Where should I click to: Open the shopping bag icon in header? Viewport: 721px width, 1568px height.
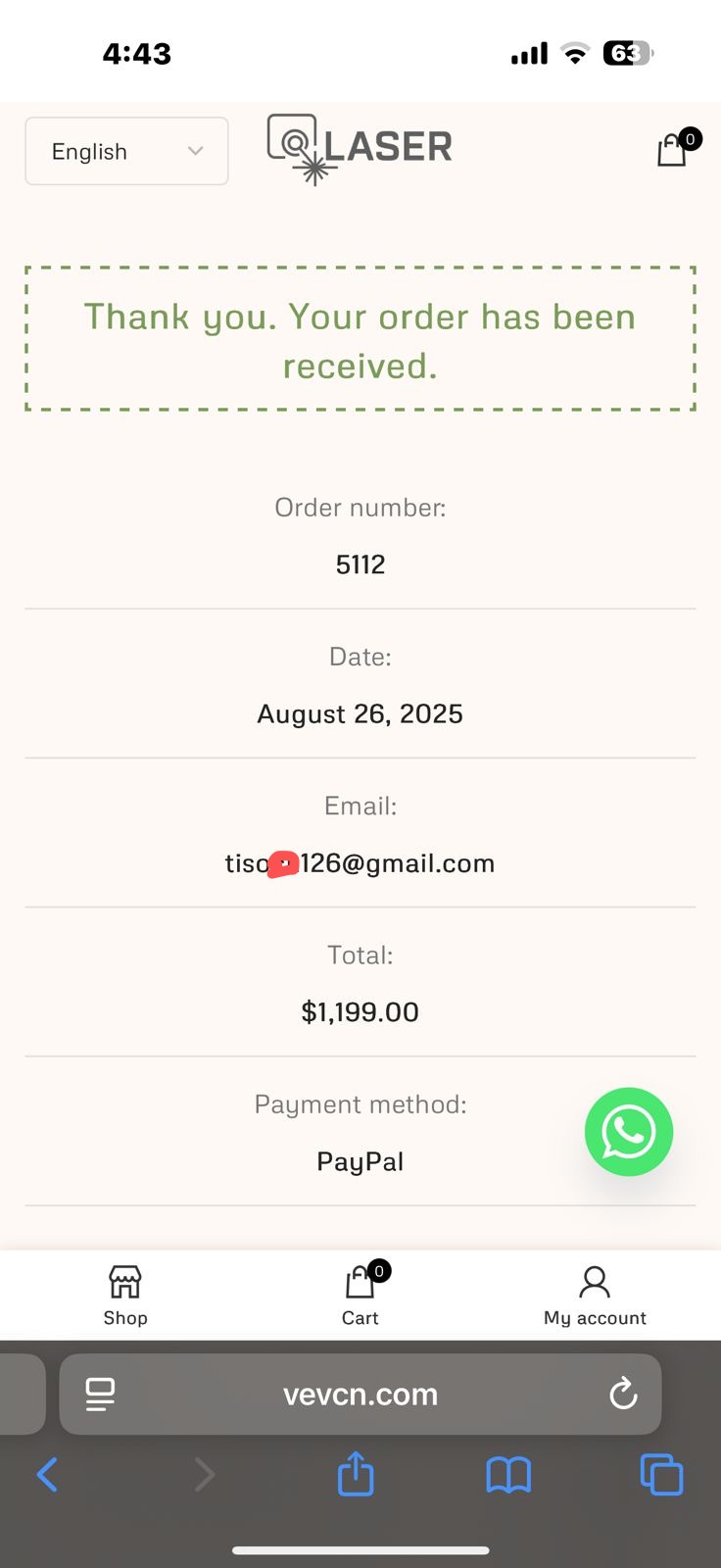[672, 150]
